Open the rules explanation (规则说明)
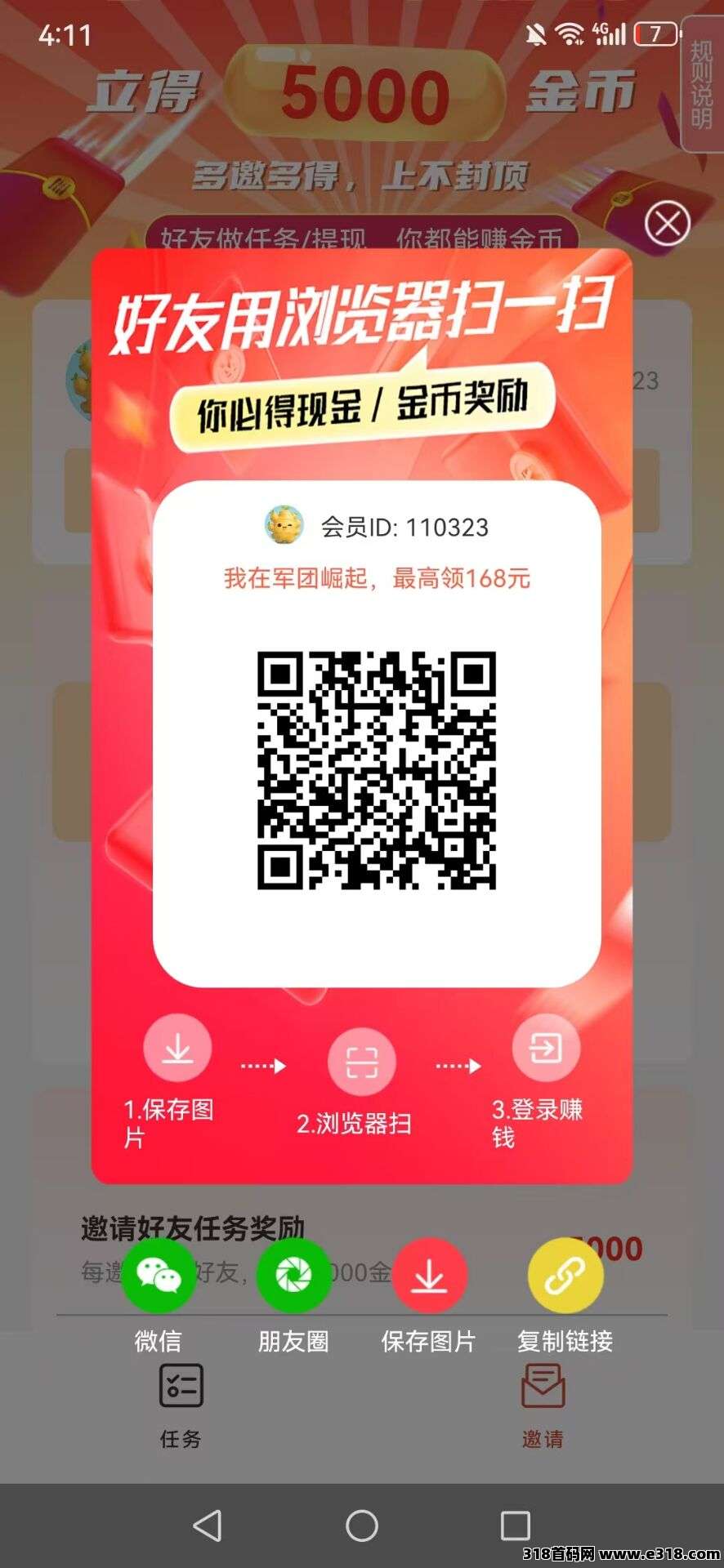 (701, 83)
